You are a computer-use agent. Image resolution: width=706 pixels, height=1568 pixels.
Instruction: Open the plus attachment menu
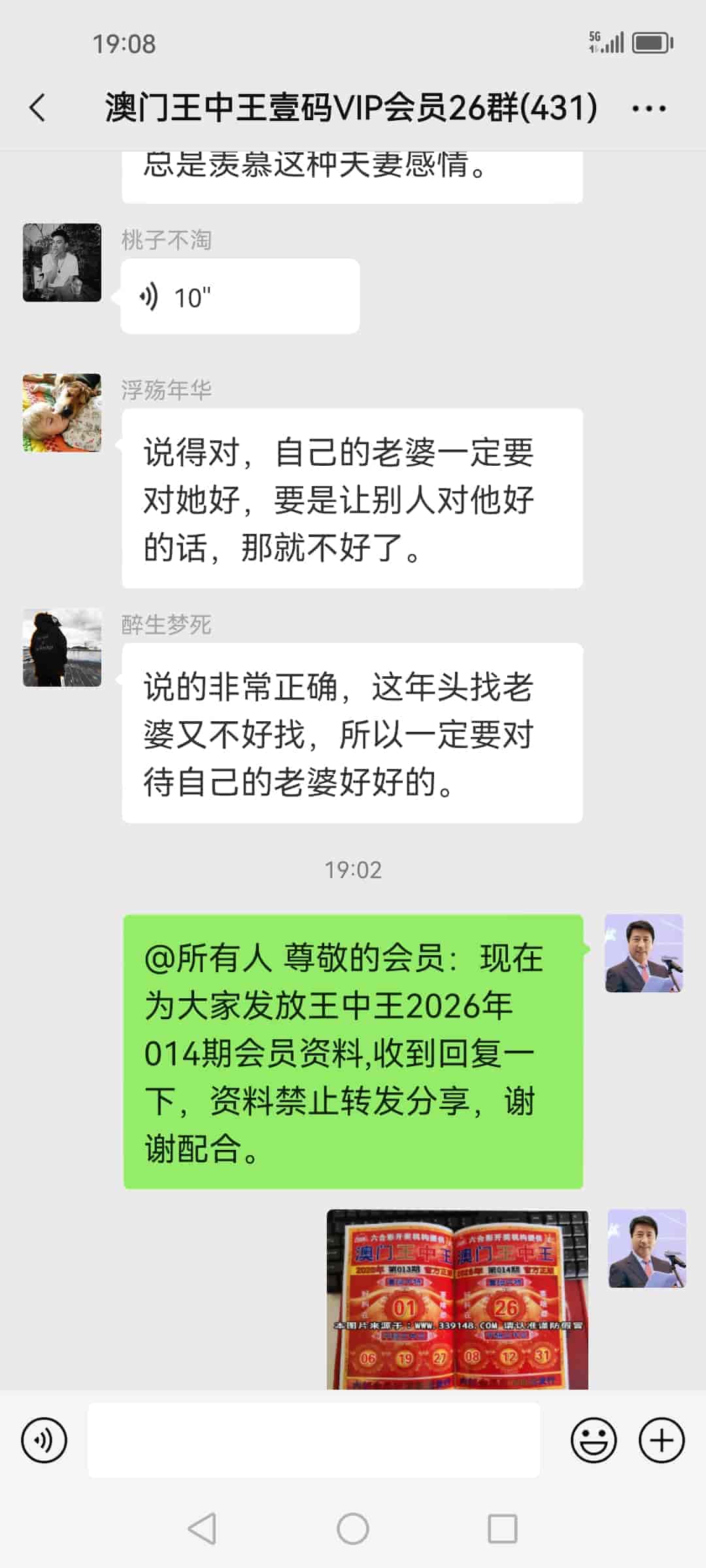662,1441
